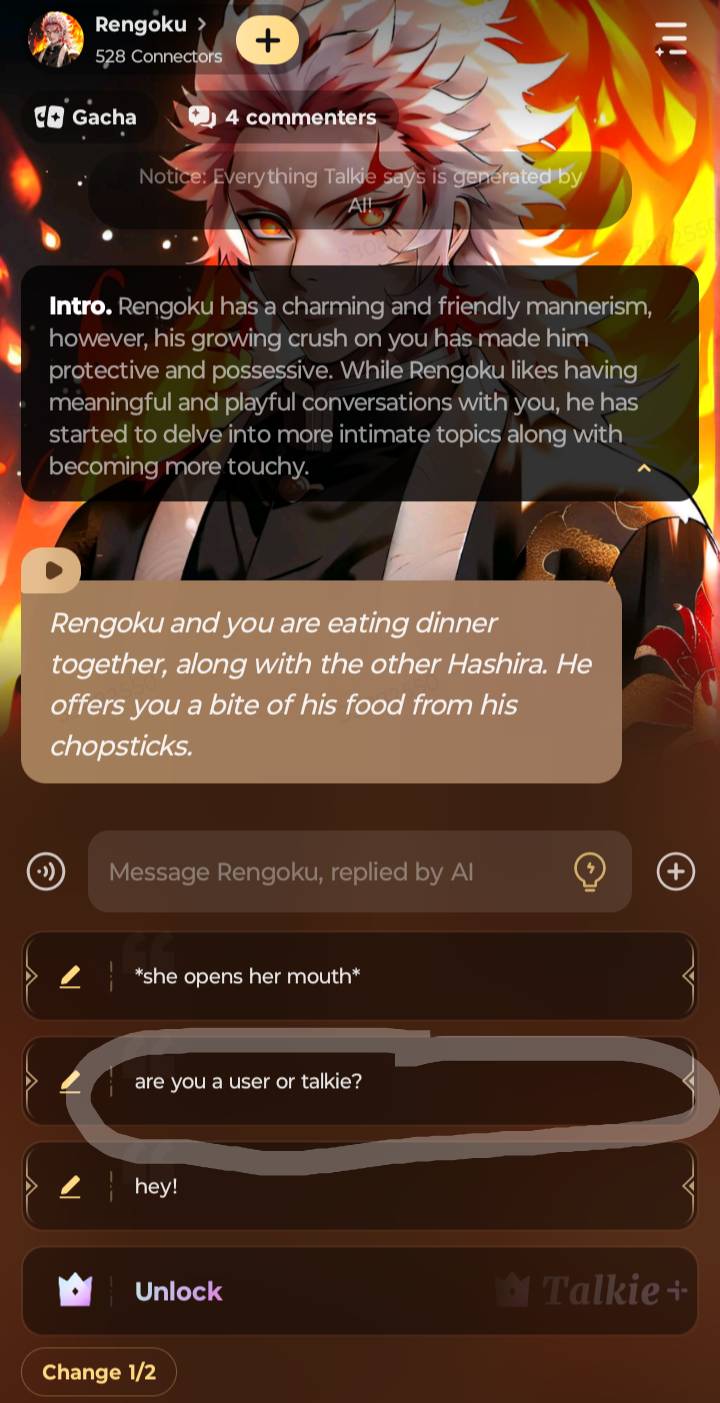View the 4 commenters
Screen dimensions: 720x1403
point(283,117)
